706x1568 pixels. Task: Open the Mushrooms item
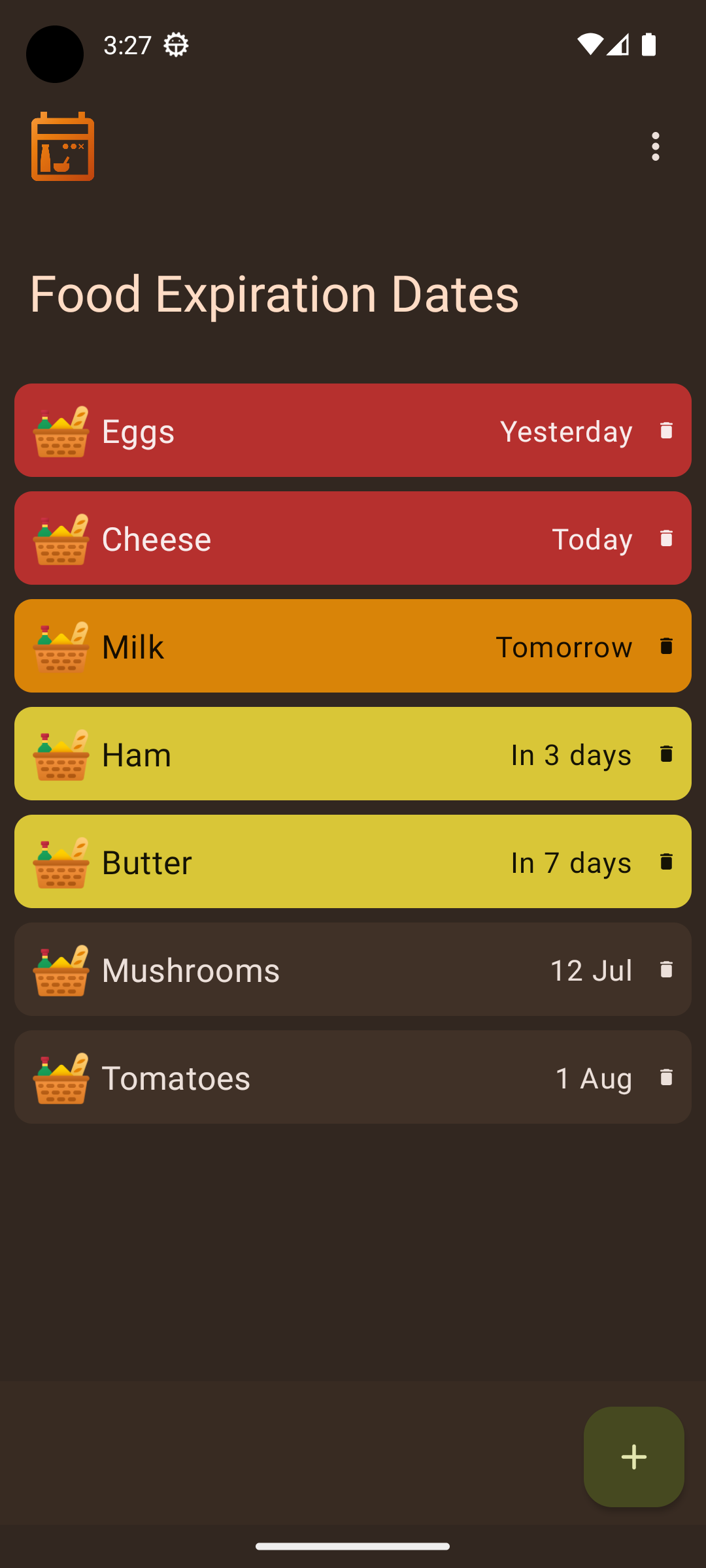click(x=294, y=970)
